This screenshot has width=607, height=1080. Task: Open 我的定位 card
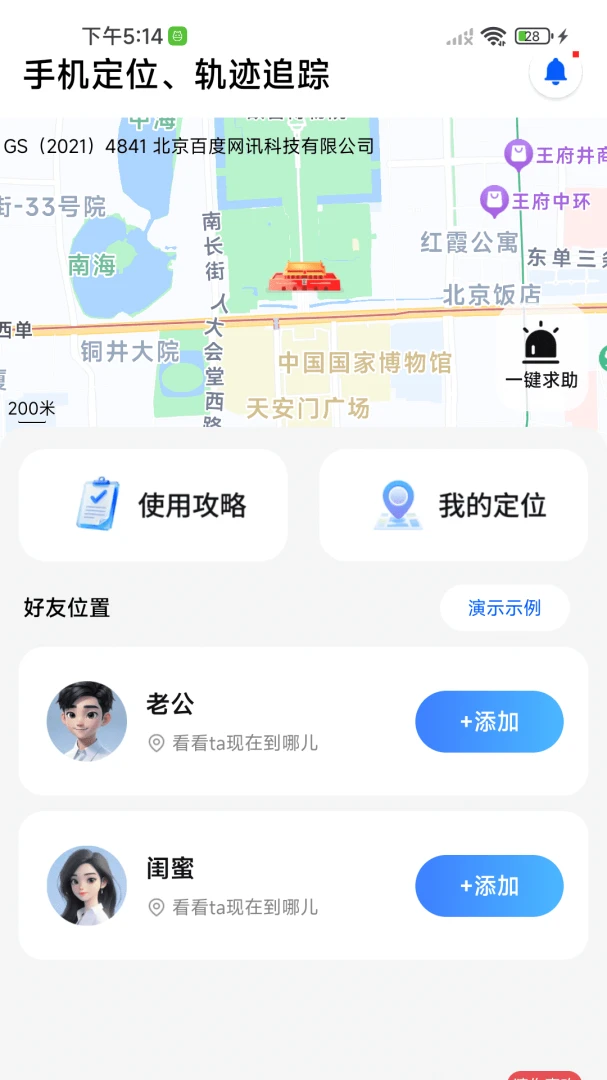coord(453,505)
